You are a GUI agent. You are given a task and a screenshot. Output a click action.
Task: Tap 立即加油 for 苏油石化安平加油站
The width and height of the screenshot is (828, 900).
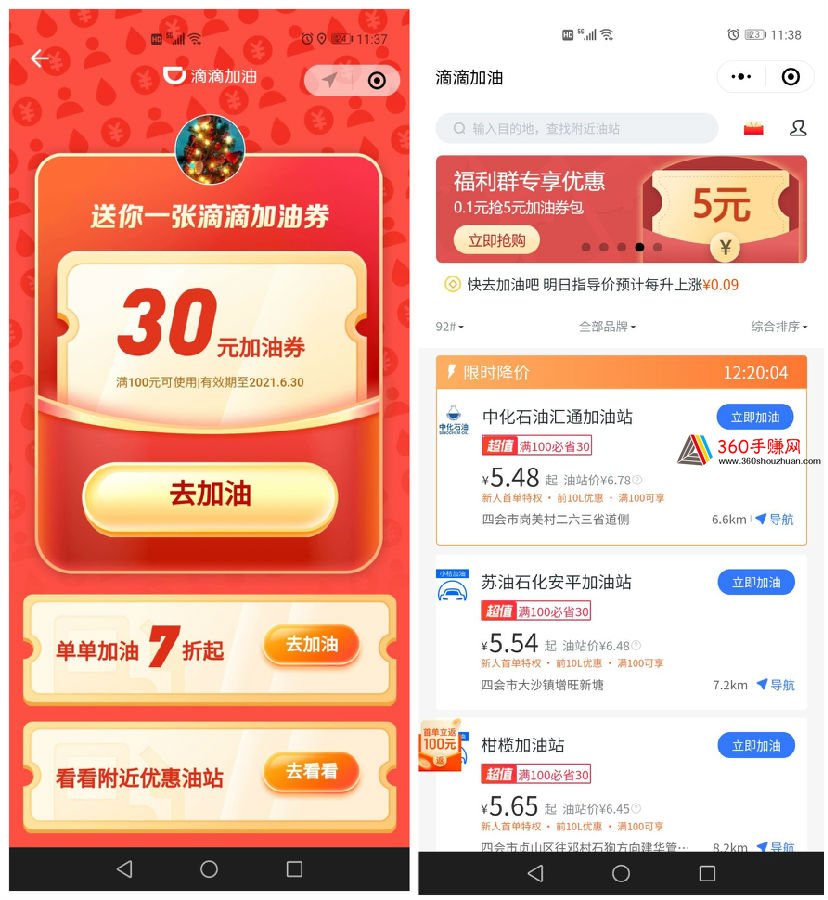pyautogui.click(x=755, y=582)
